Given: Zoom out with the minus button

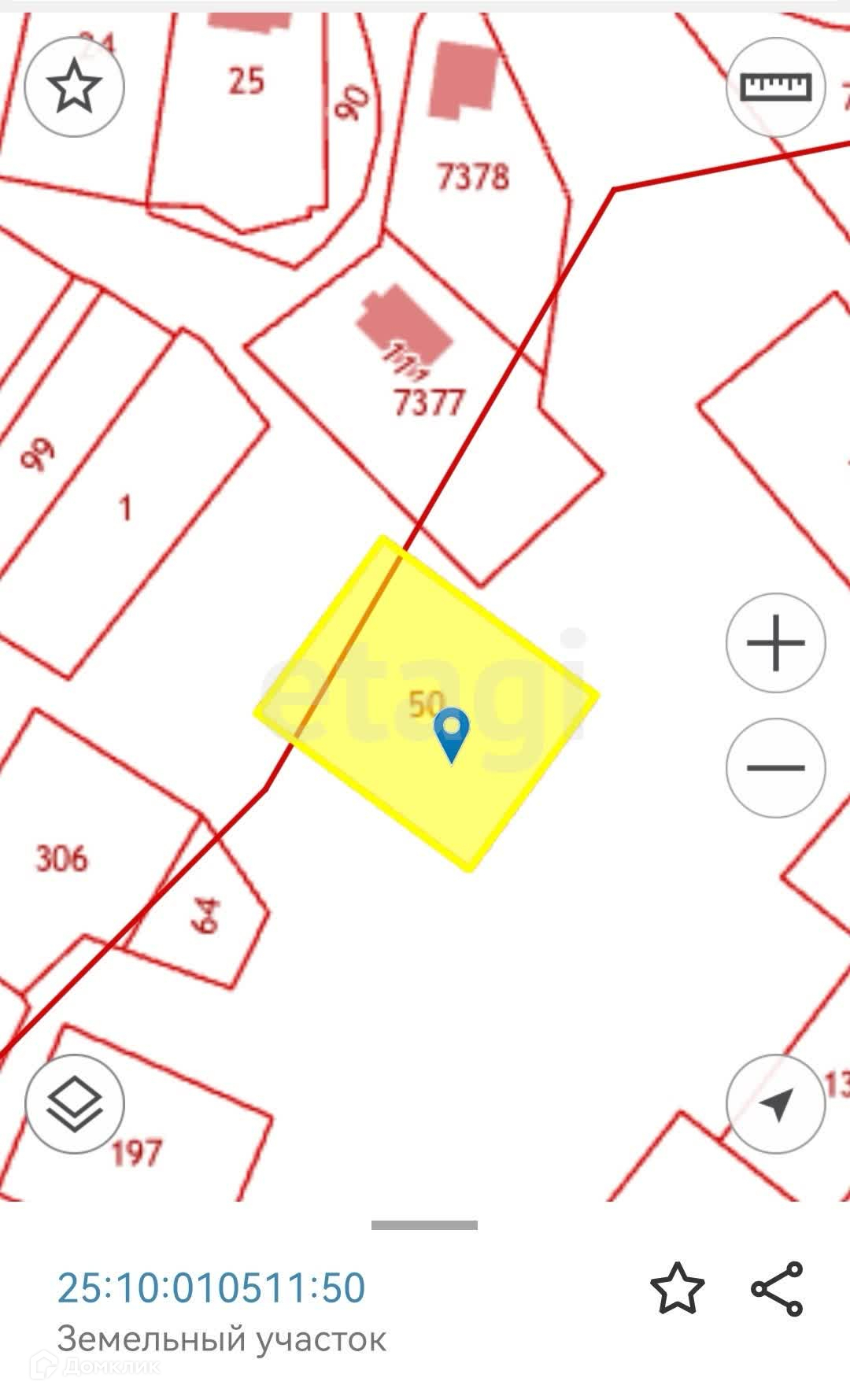Looking at the screenshot, I should (x=775, y=767).
